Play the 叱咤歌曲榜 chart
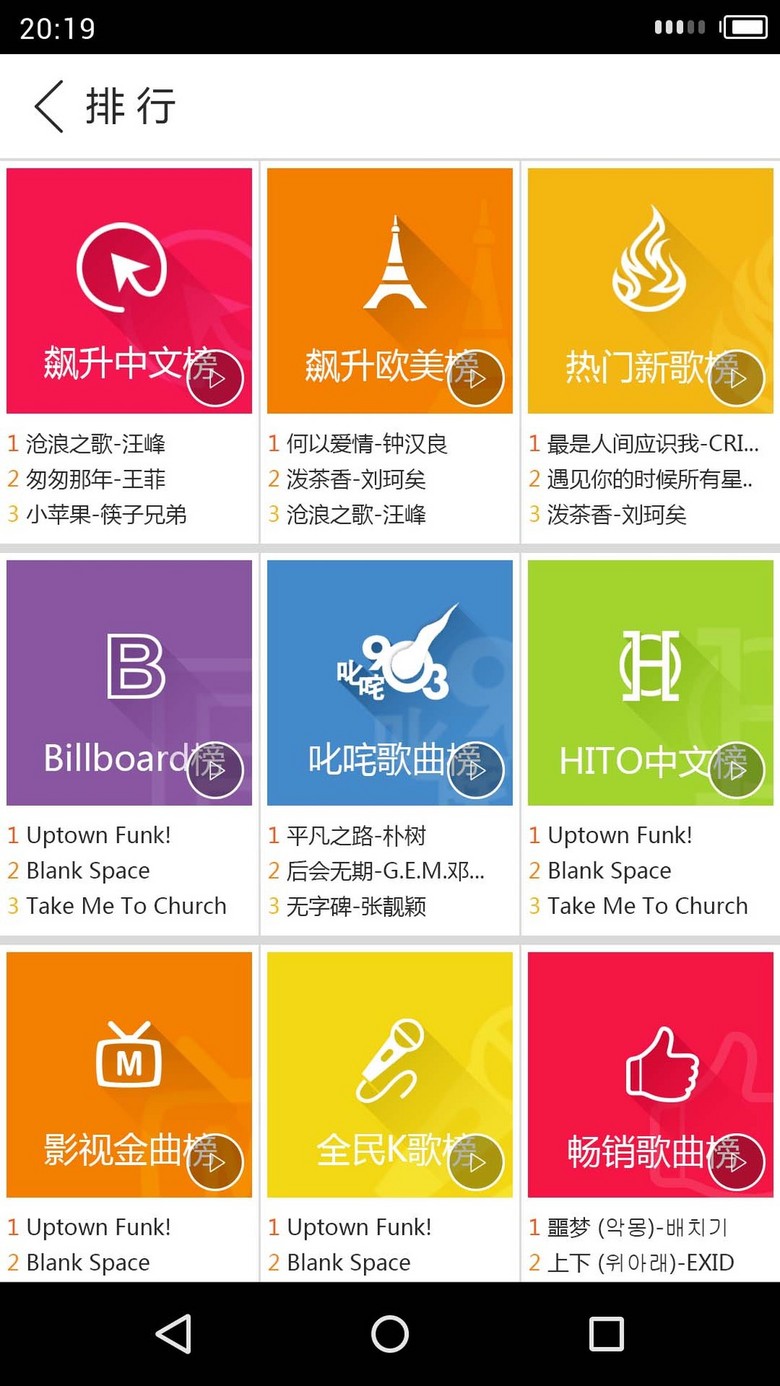 tap(475, 771)
